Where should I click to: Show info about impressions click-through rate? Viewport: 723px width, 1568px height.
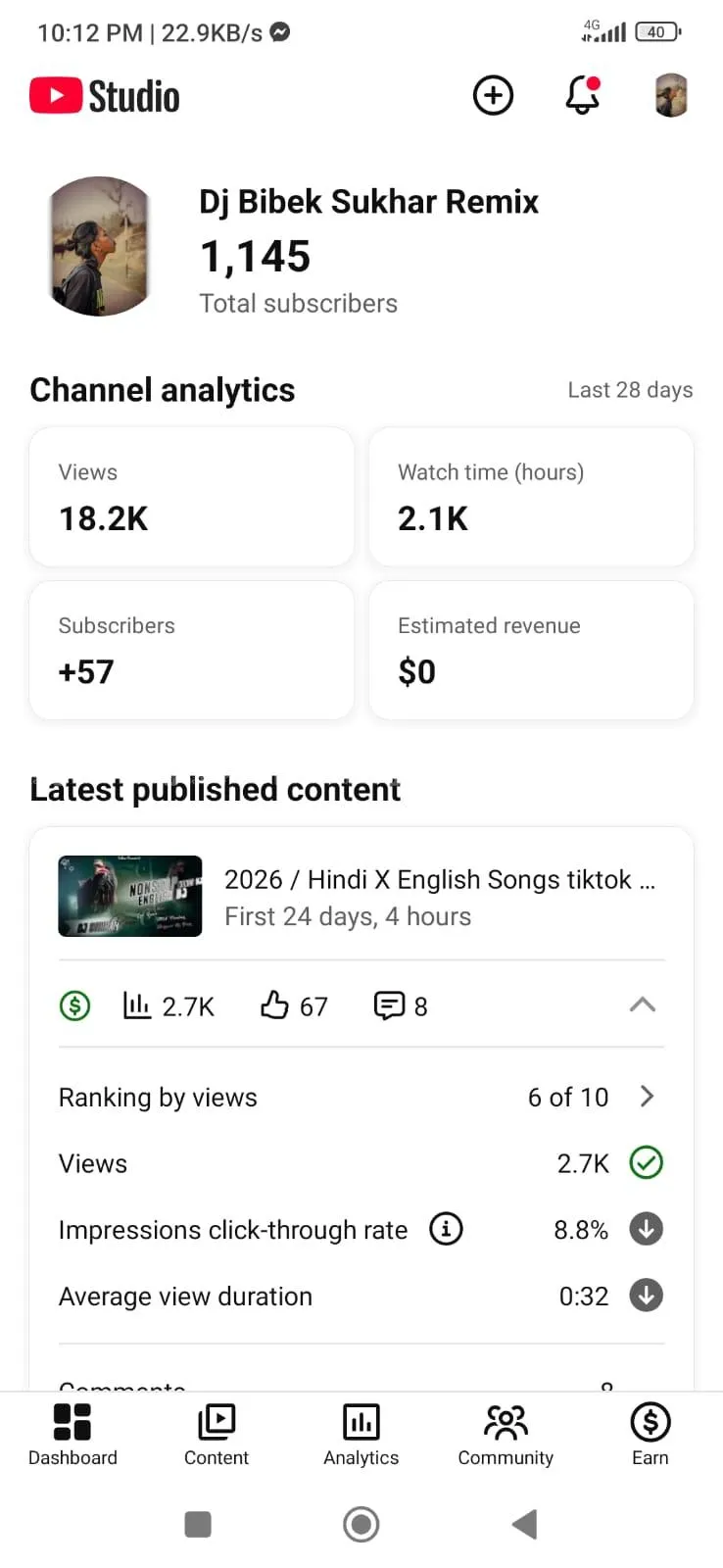pyautogui.click(x=446, y=1228)
